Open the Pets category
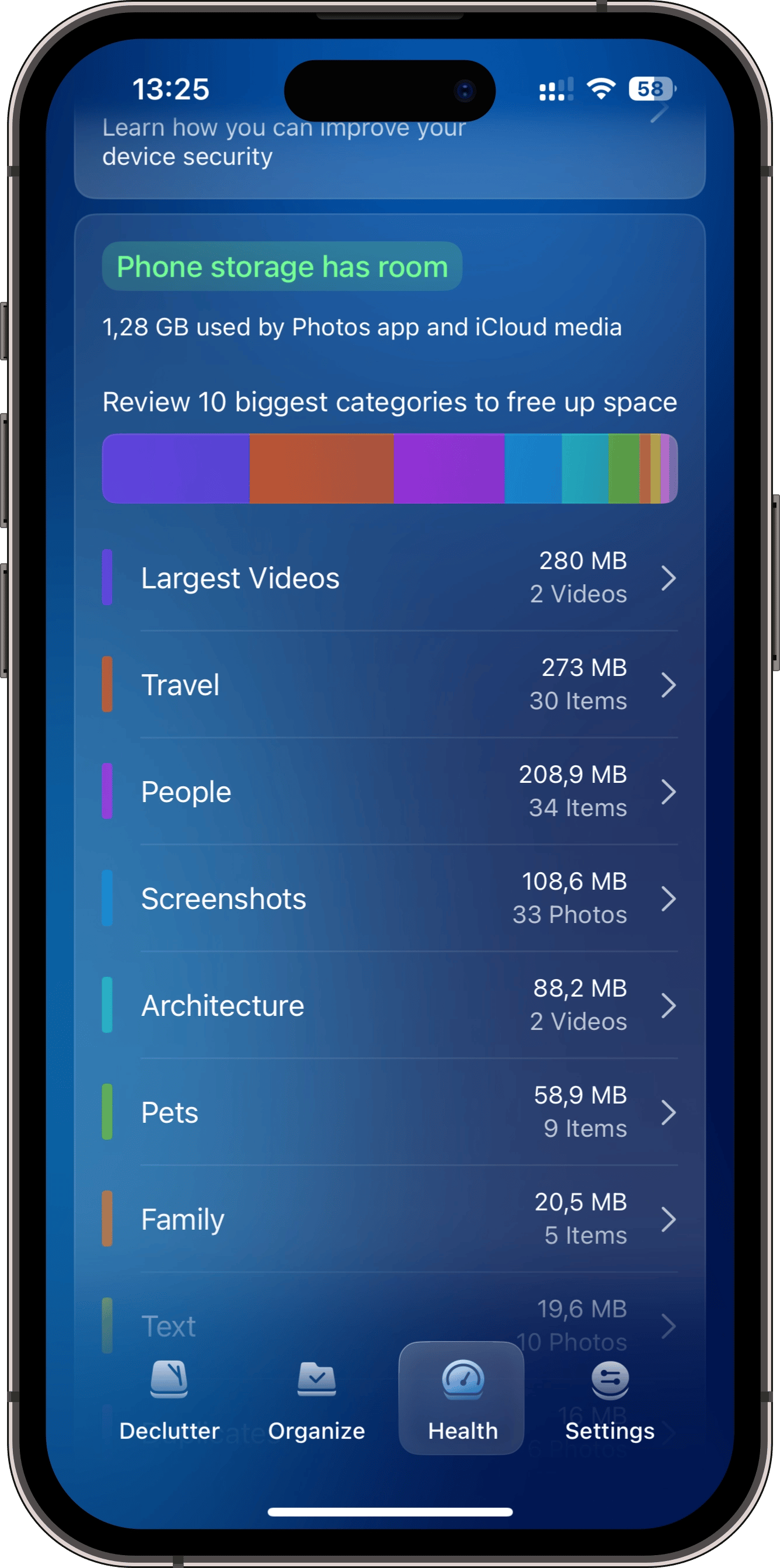The image size is (780, 1568). [389, 1112]
